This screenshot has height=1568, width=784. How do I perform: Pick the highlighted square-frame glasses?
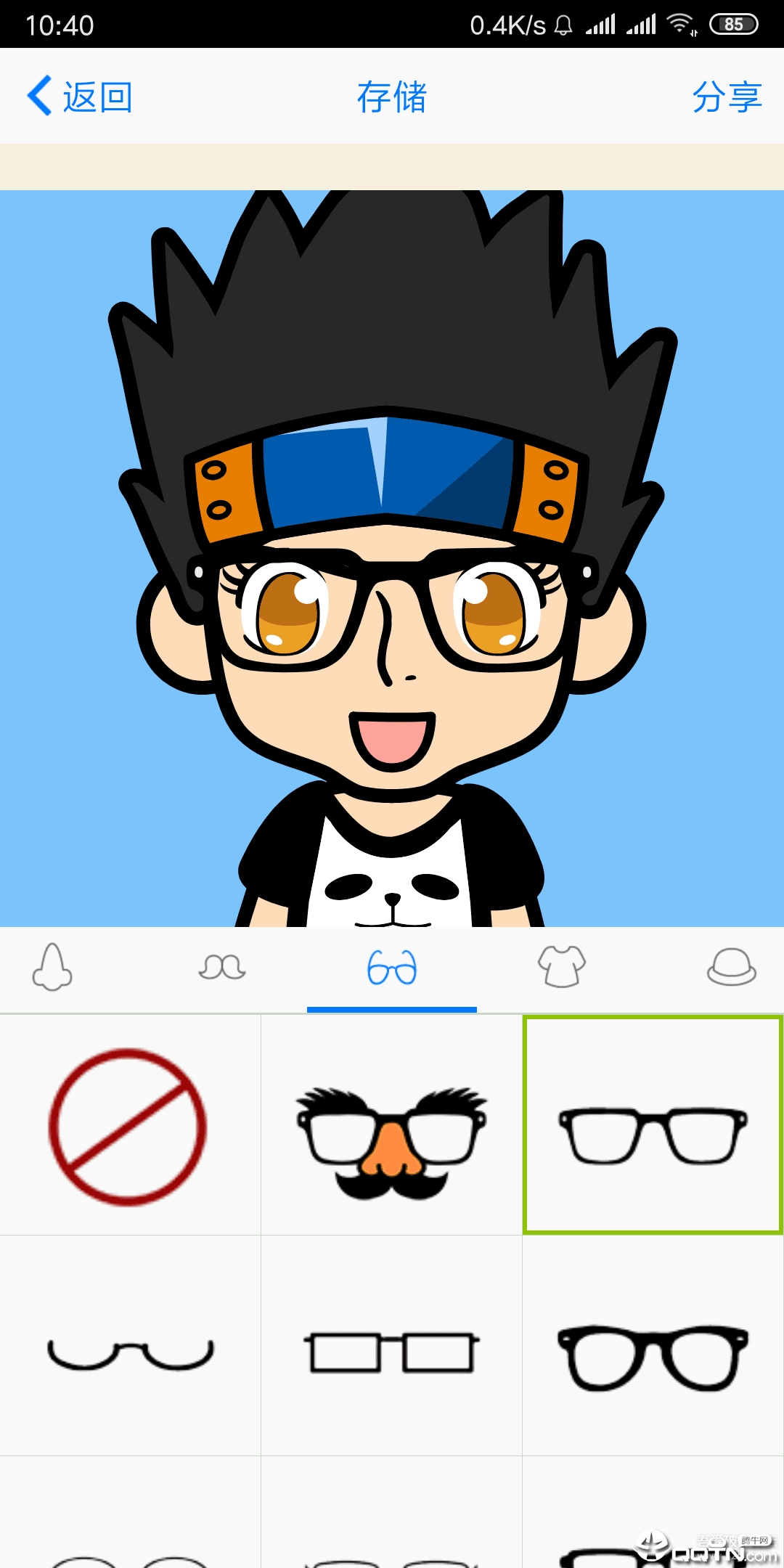tap(652, 1126)
